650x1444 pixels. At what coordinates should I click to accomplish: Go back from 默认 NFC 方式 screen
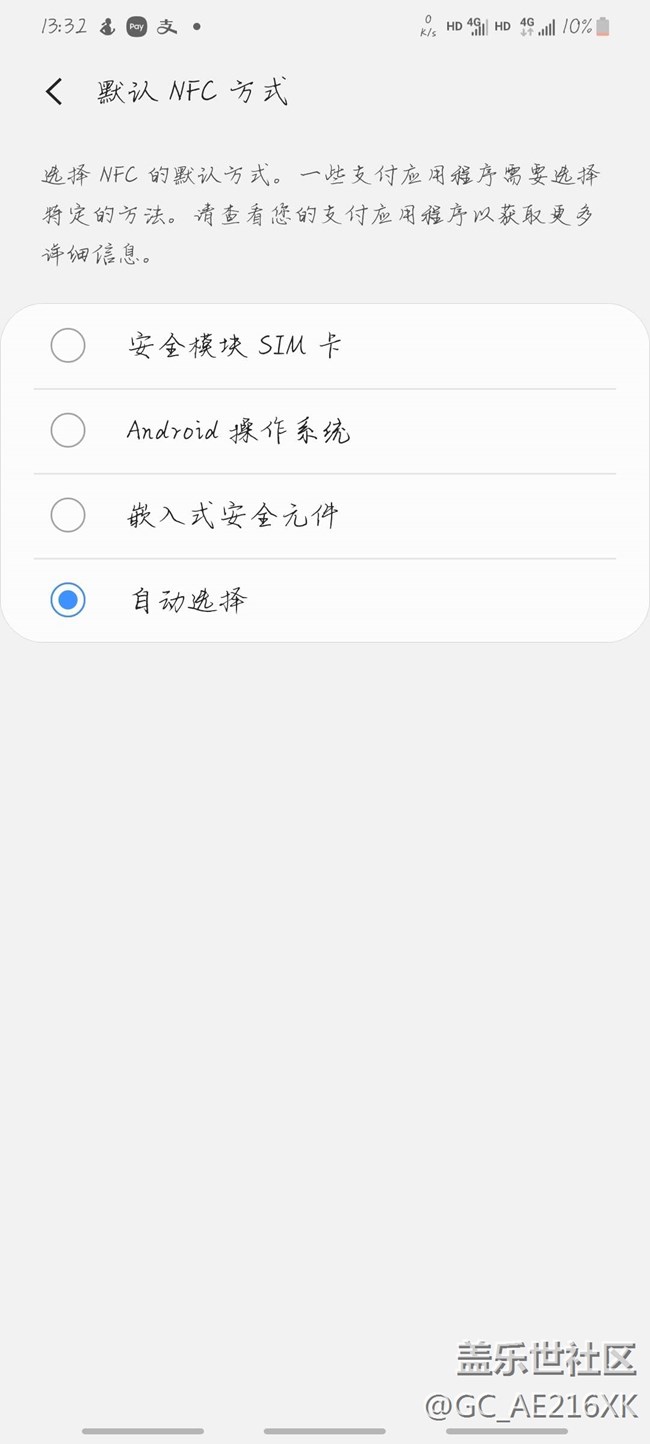[x=54, y=92]
